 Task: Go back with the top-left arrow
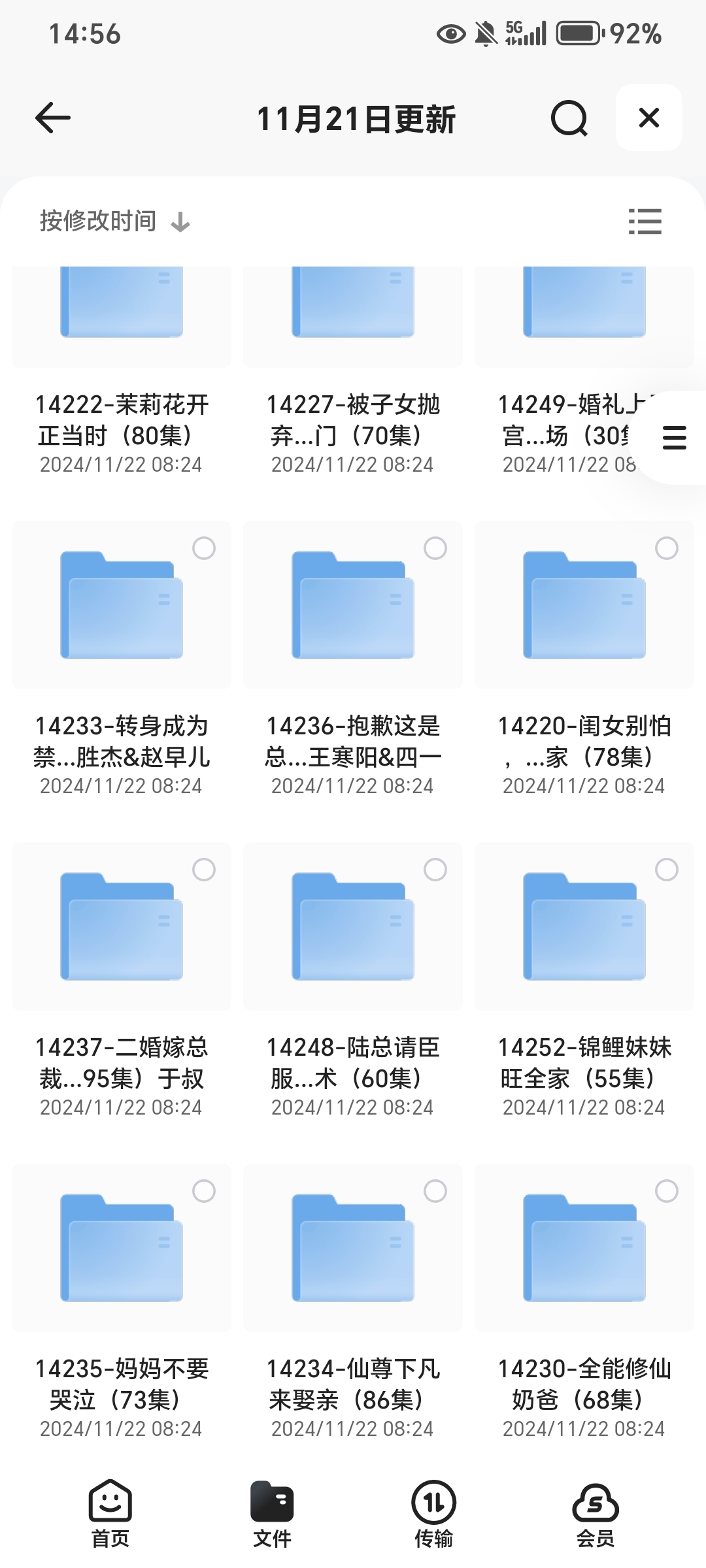pos(53,118)
